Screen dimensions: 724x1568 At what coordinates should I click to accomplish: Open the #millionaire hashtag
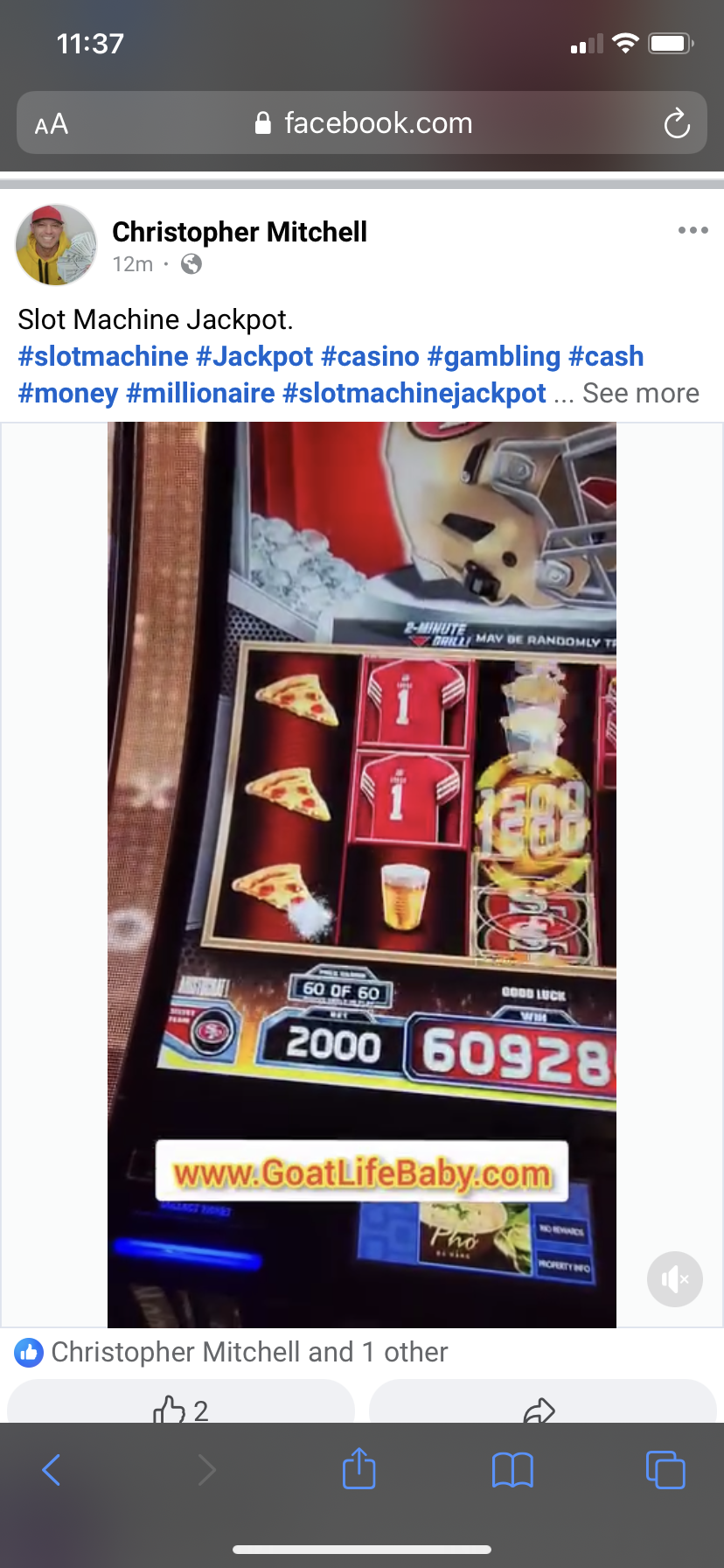(x=200, y=393)
